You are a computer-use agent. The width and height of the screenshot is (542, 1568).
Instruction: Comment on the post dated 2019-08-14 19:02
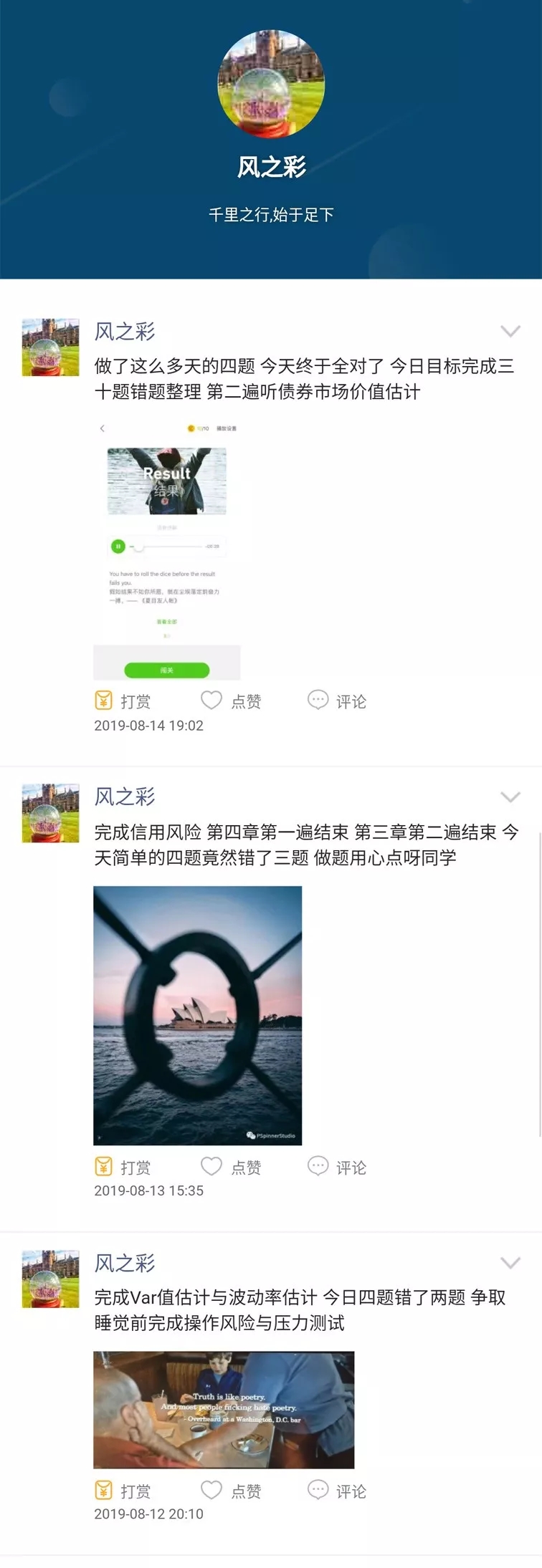337,701
